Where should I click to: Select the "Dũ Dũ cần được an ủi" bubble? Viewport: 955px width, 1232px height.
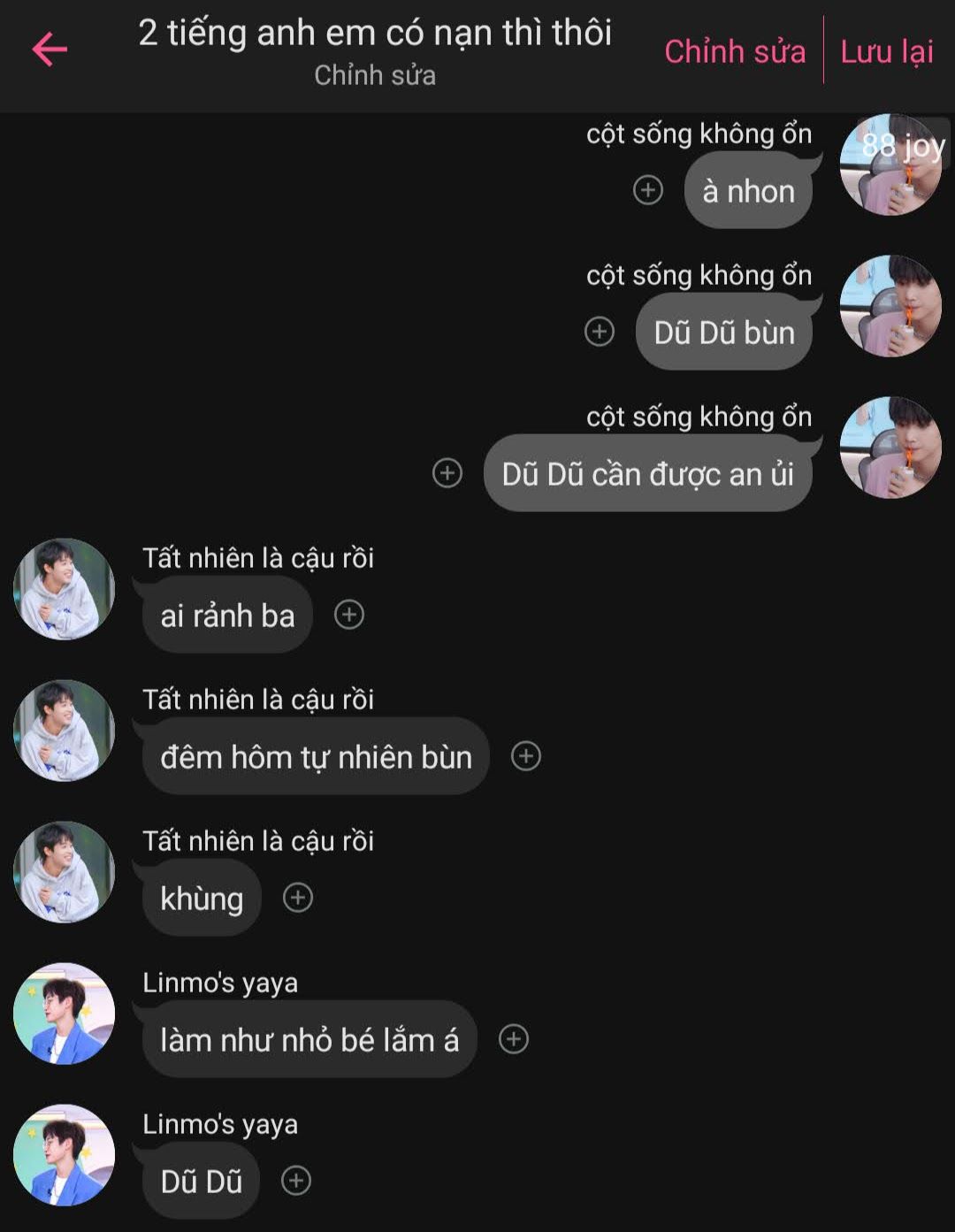(x=647, y=474)
